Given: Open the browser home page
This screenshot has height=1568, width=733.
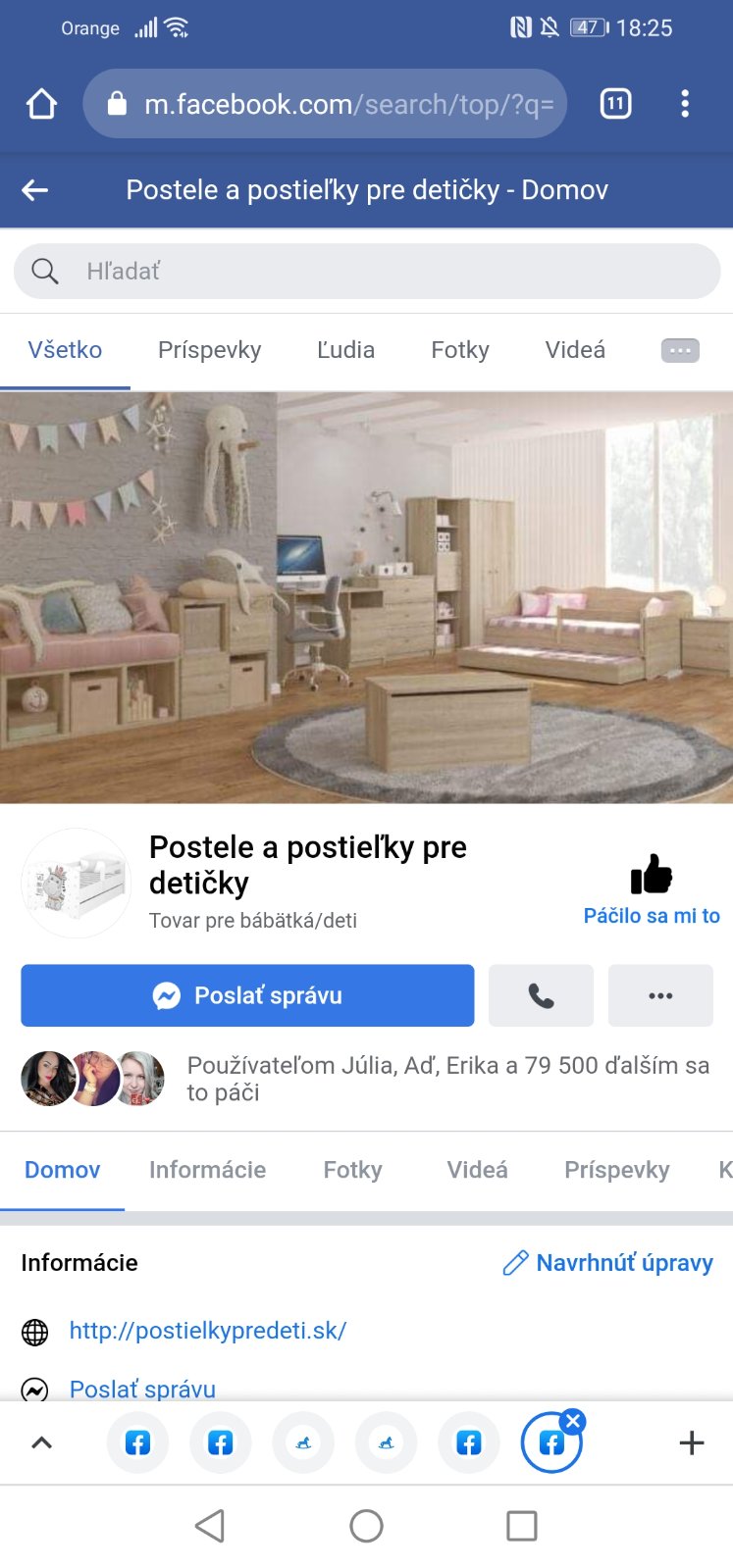Looking at the screenshot, I should (x=41, y=104).
